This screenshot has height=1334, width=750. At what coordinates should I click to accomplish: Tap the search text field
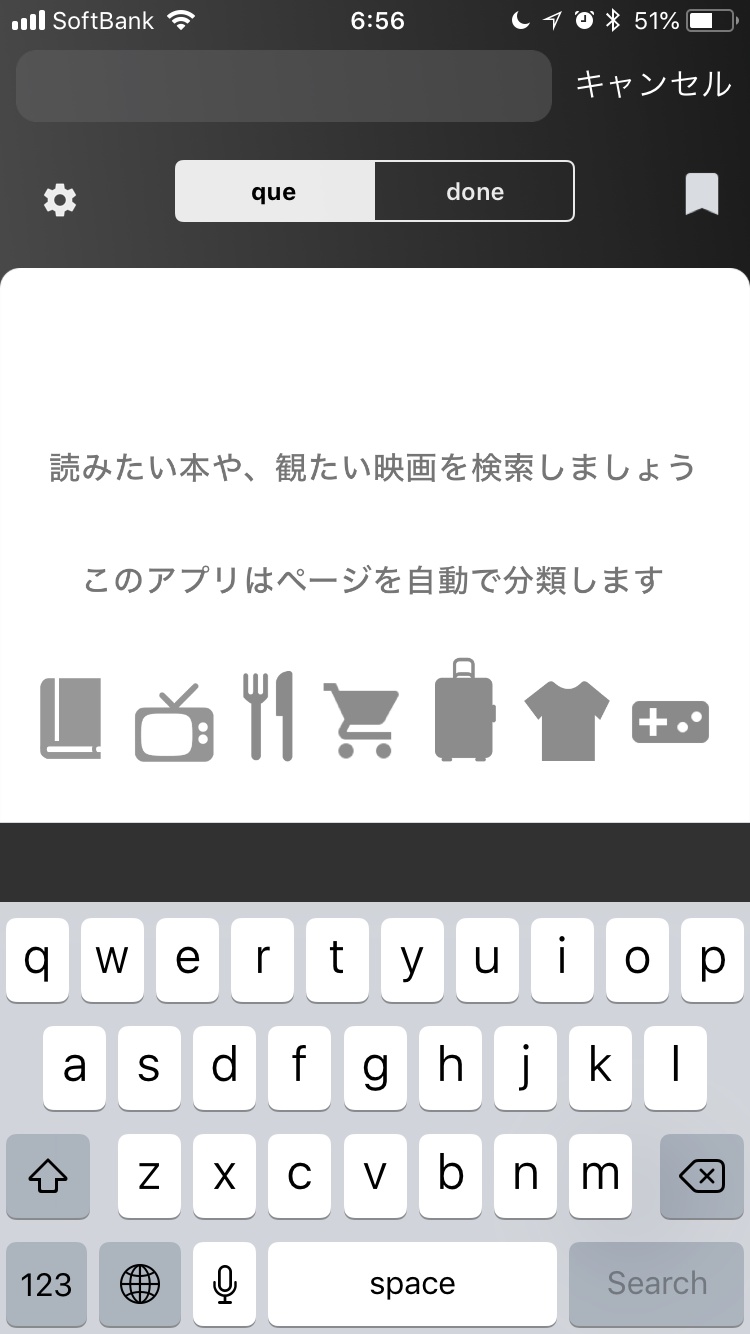click(x=284, y=86)
